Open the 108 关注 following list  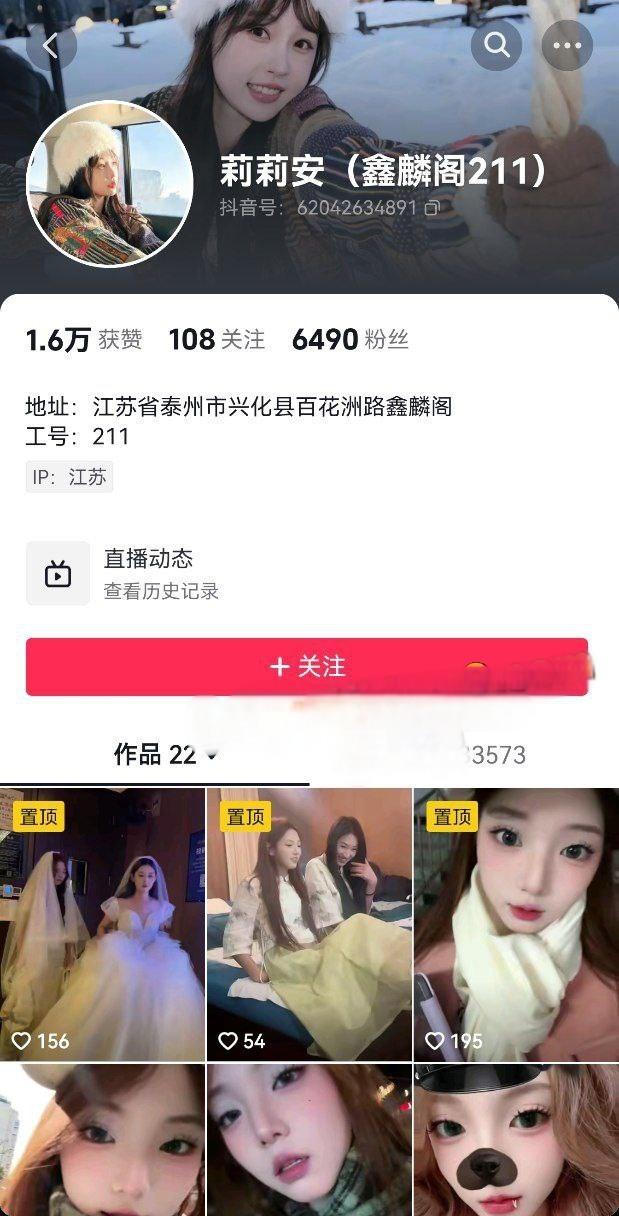point(216,340)
